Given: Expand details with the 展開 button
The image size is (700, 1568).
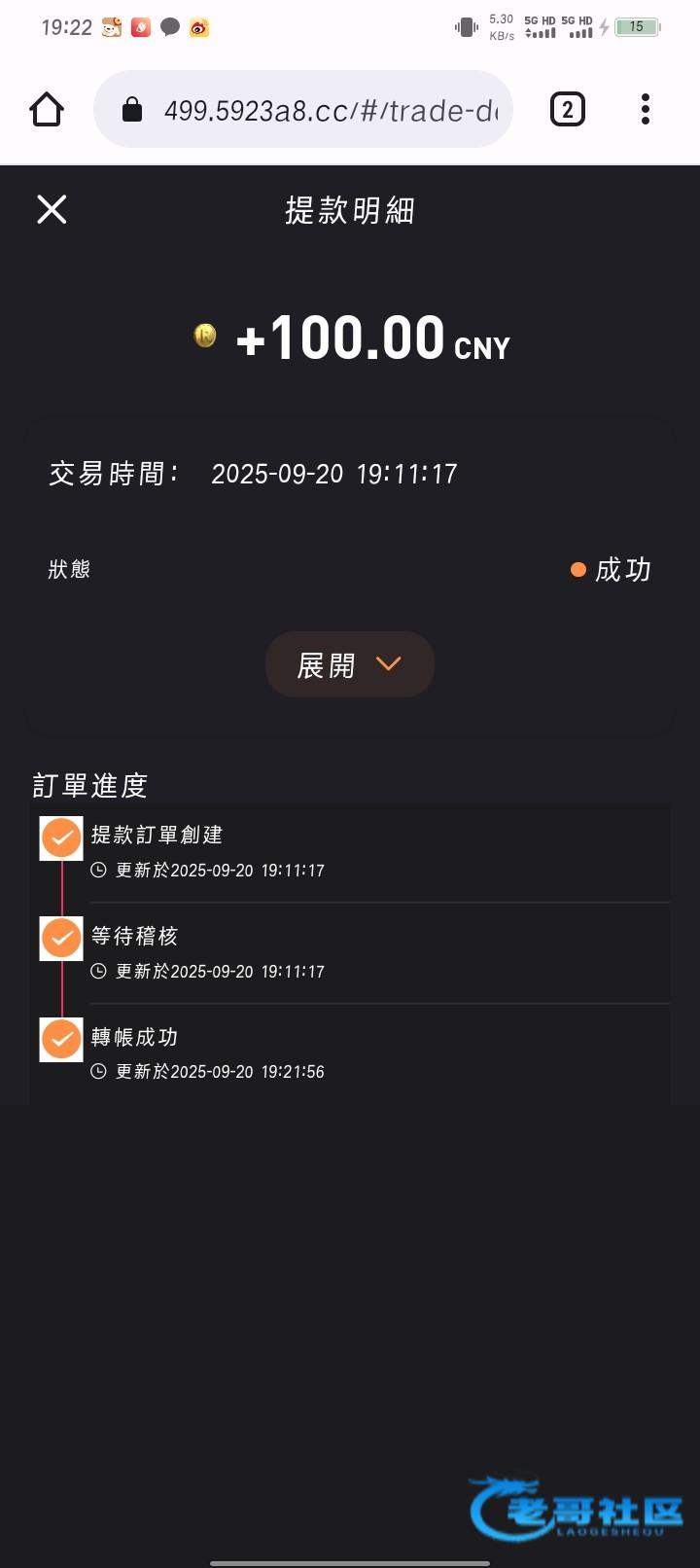Looking at the screenshot, I should pos(349,664).
